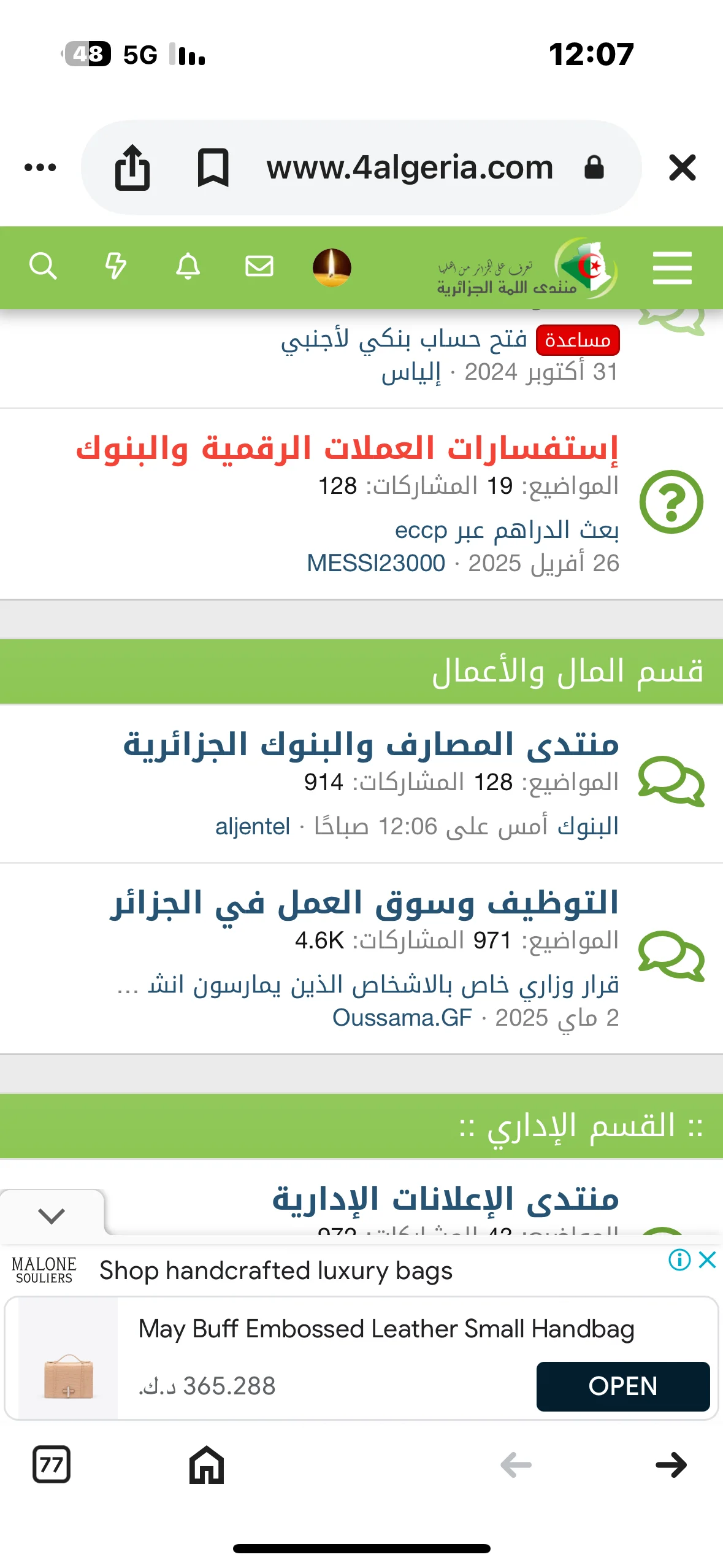Screen dimensions: 723x1568
Task: Open the notifications bell
Action: click(188, 266)
